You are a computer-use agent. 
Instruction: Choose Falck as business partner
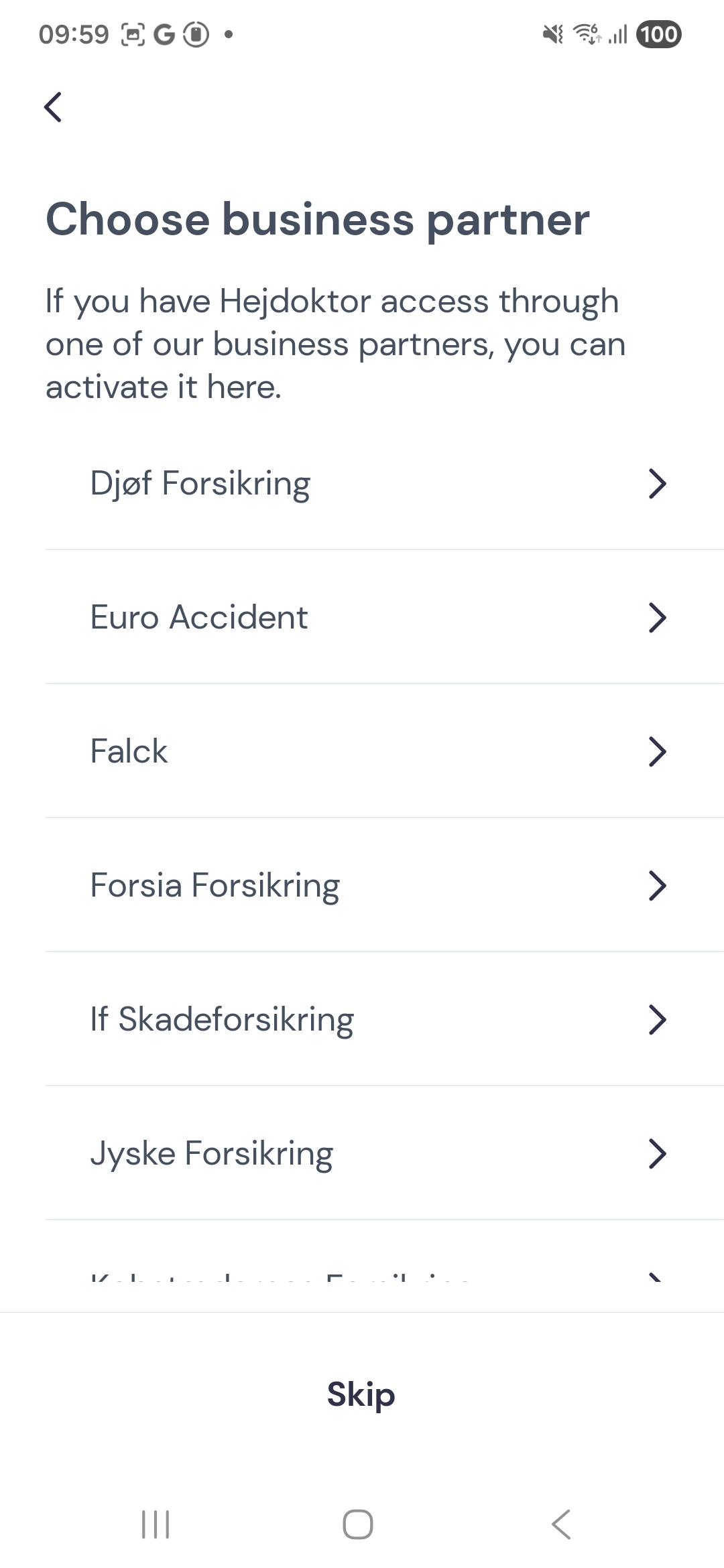[x=268, y=752]
